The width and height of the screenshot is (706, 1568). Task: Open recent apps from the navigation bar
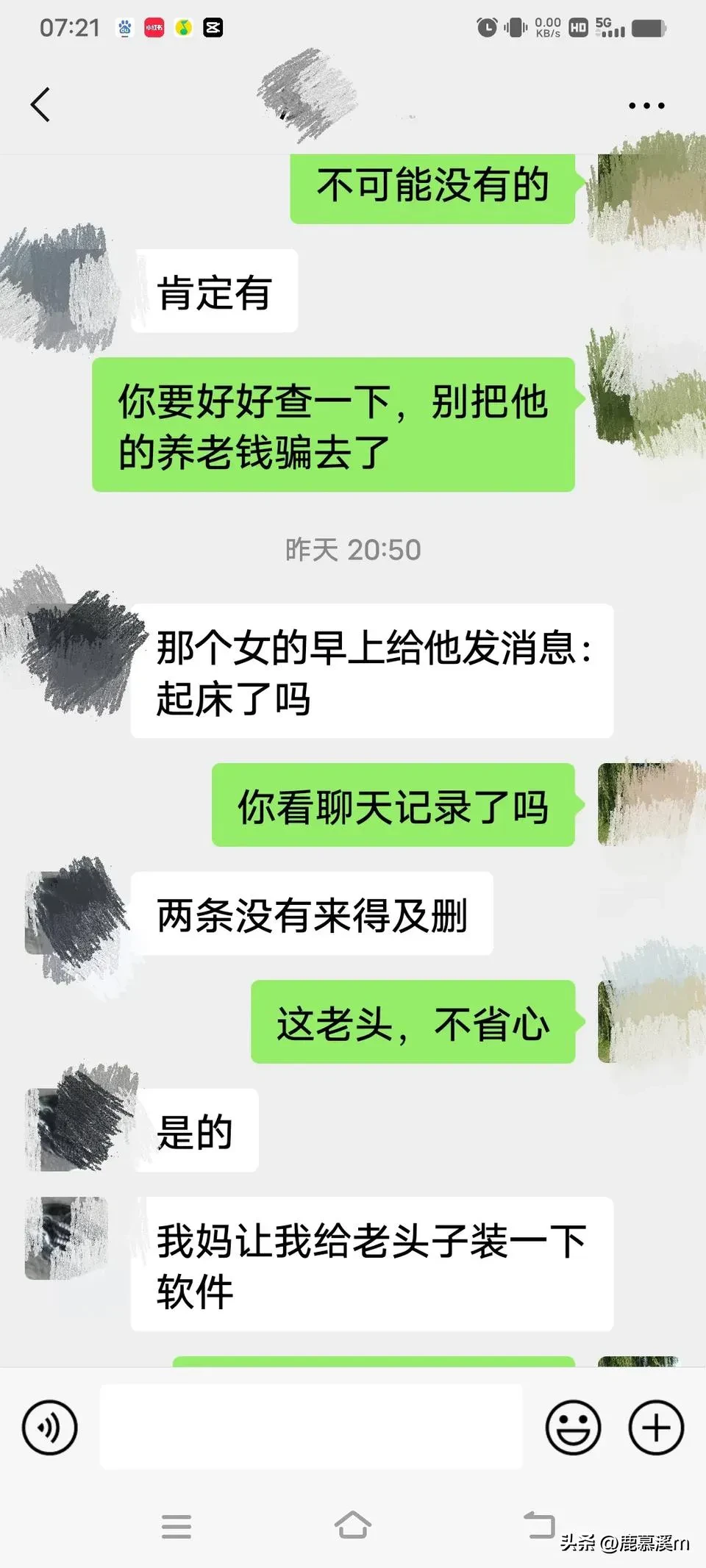[176, 1526]
